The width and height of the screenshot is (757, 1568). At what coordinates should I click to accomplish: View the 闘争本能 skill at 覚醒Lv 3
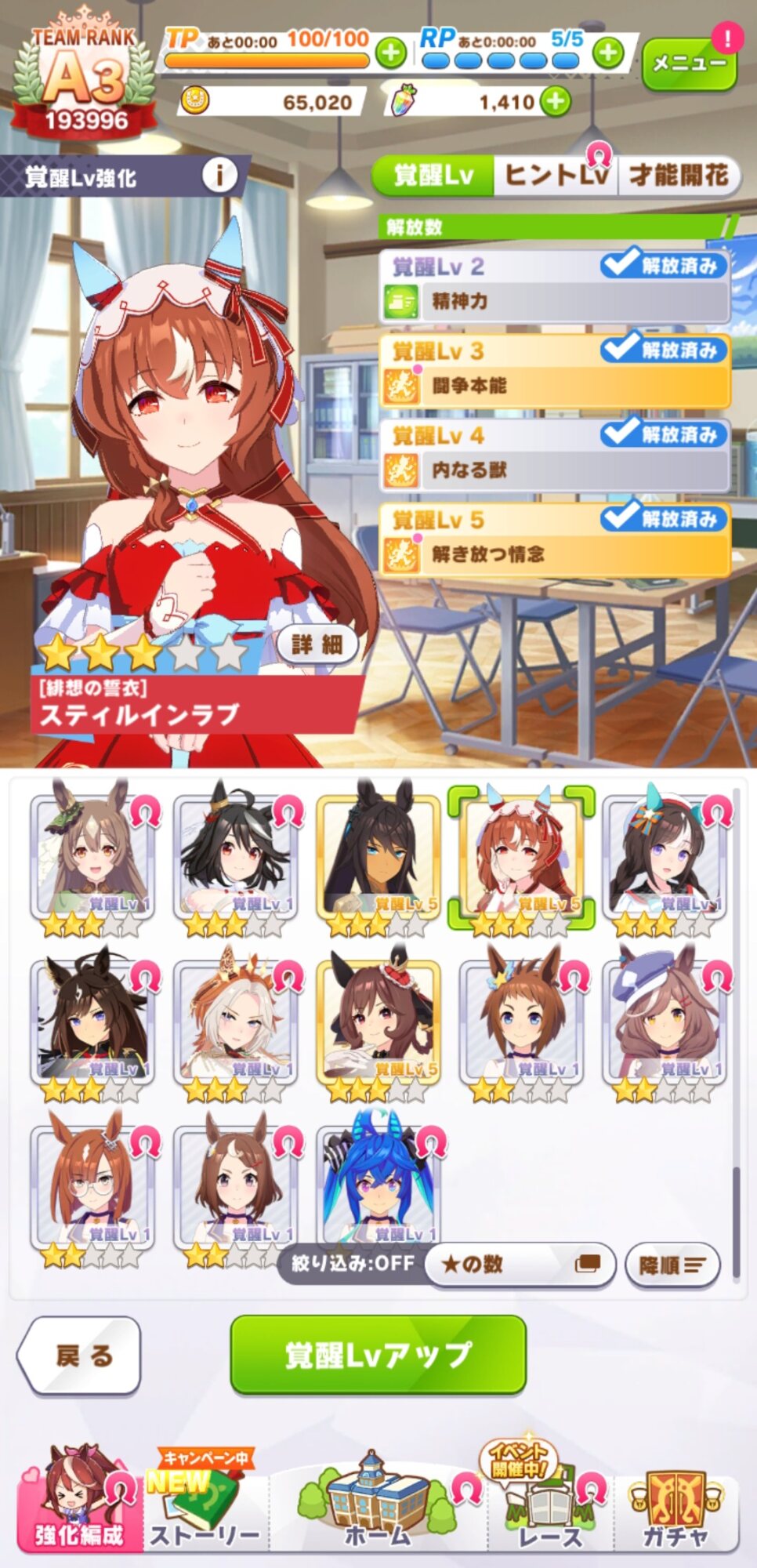555,384
